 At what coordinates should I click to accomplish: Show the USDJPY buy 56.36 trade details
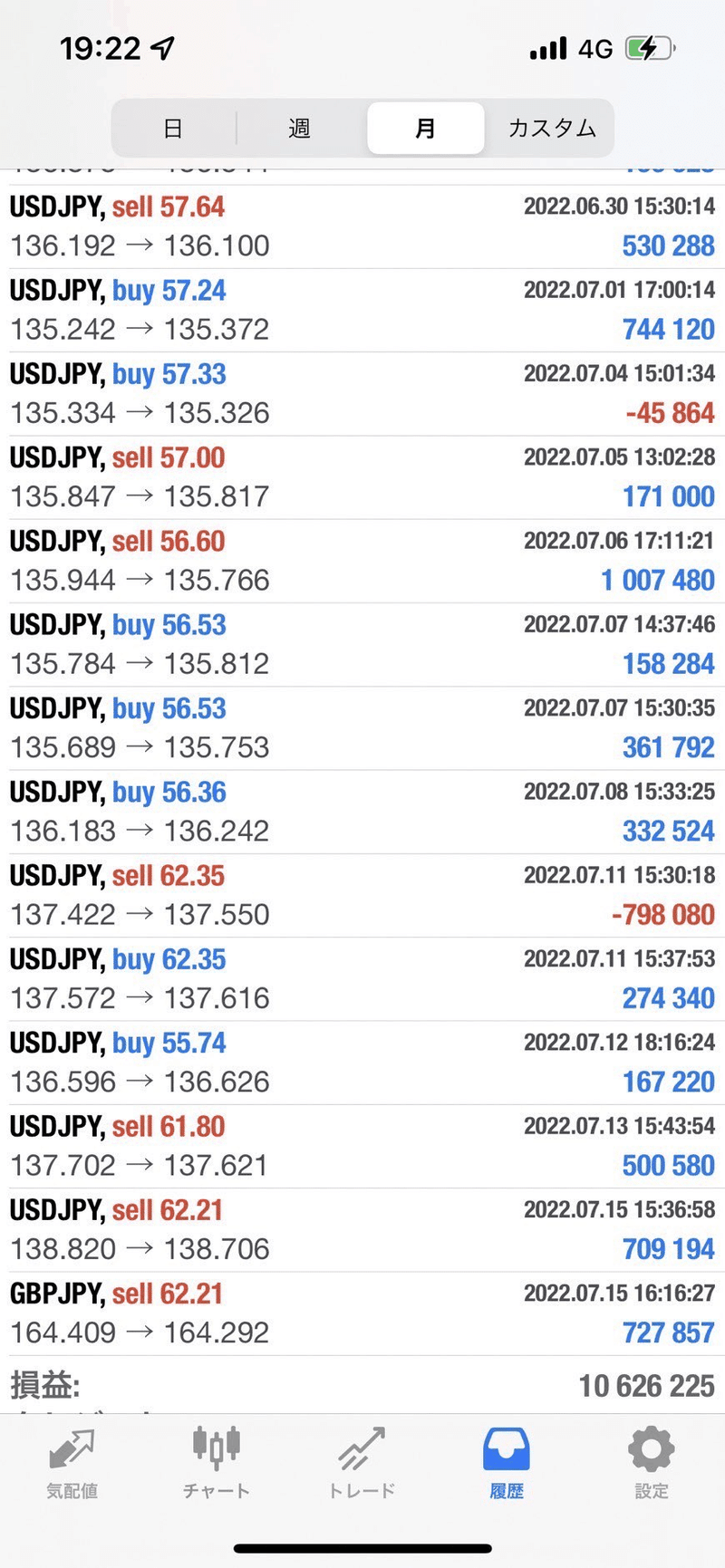pyautogui.click(x=362, y=812)
